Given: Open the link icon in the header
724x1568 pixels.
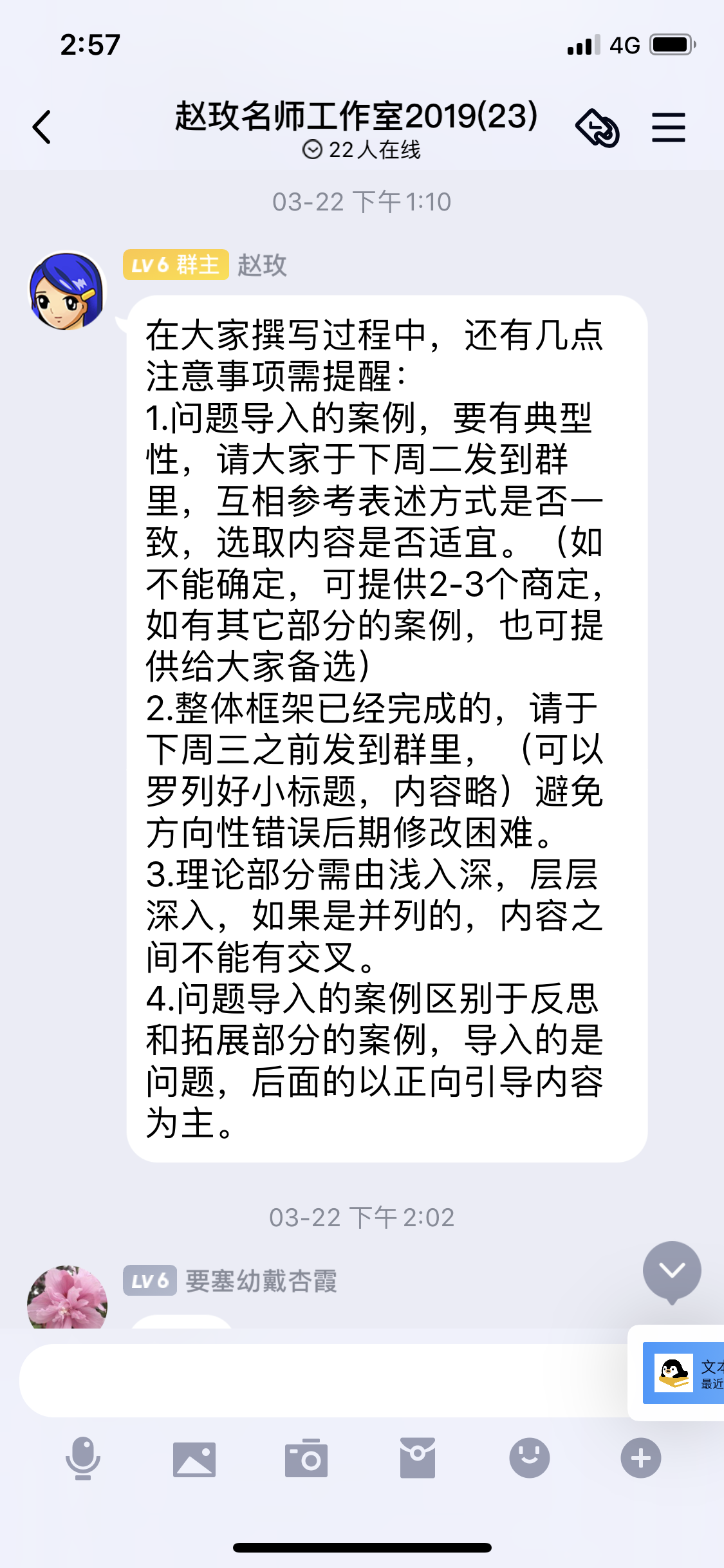Looking at the screenshot, I should point(597,127).
